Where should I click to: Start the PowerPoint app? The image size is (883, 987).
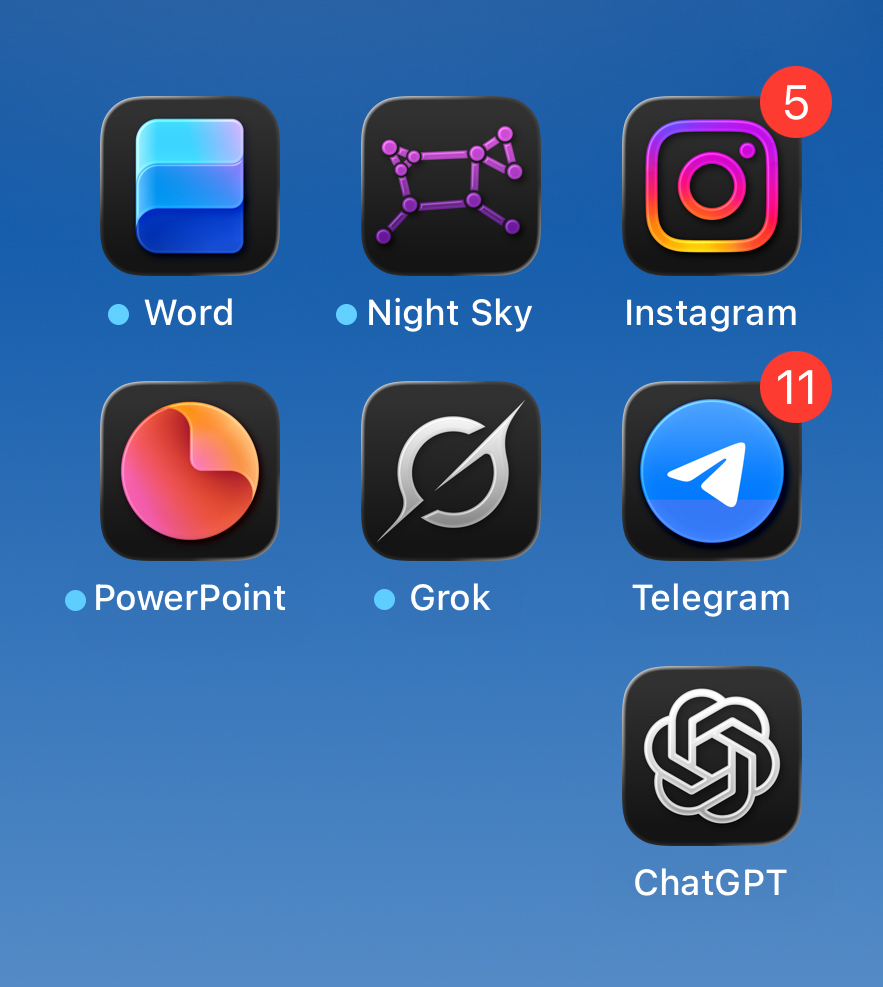(190, 471)
